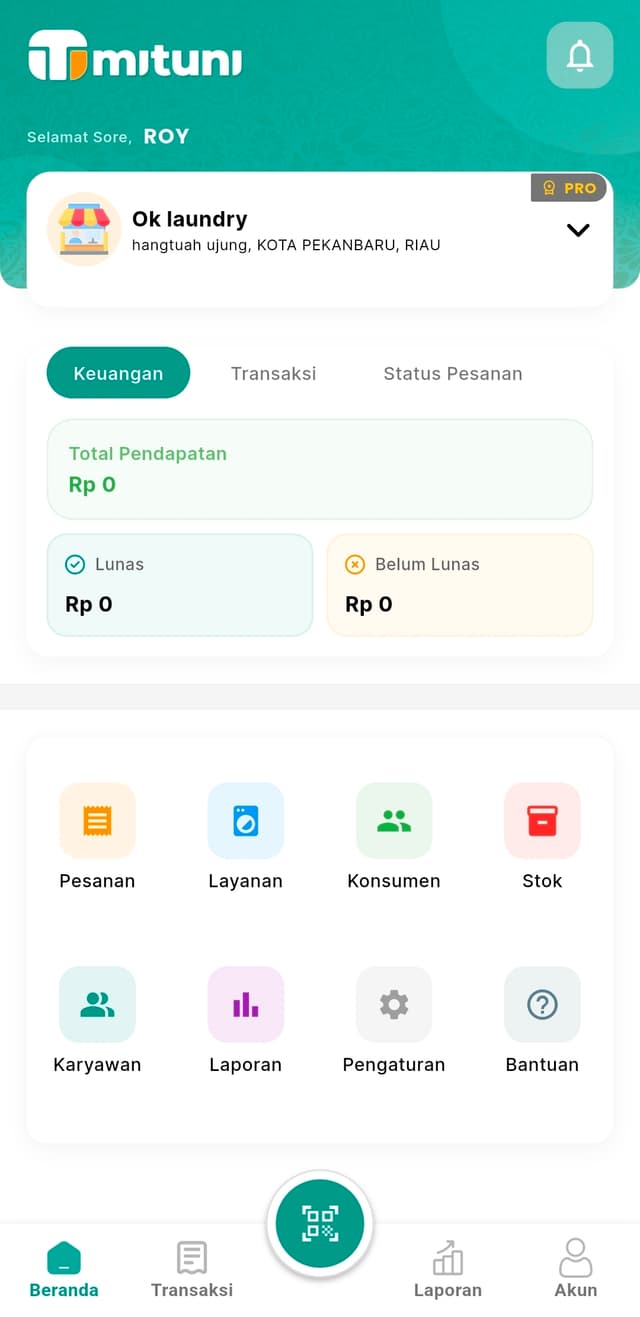
Task: Go to Laporan in bottom navigation
Action: tap(448, 1269)
